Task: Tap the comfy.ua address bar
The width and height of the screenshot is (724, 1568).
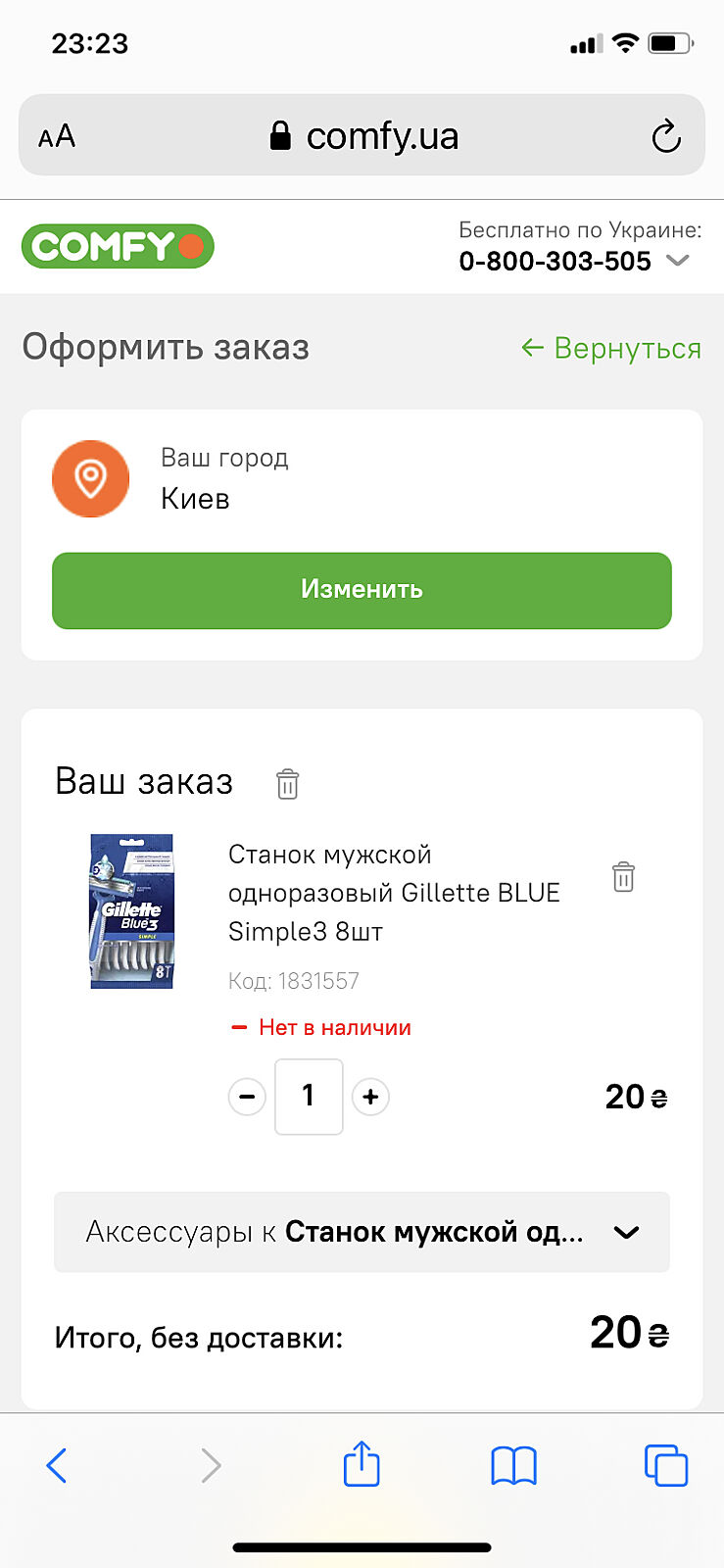Action: coord(362,137)
